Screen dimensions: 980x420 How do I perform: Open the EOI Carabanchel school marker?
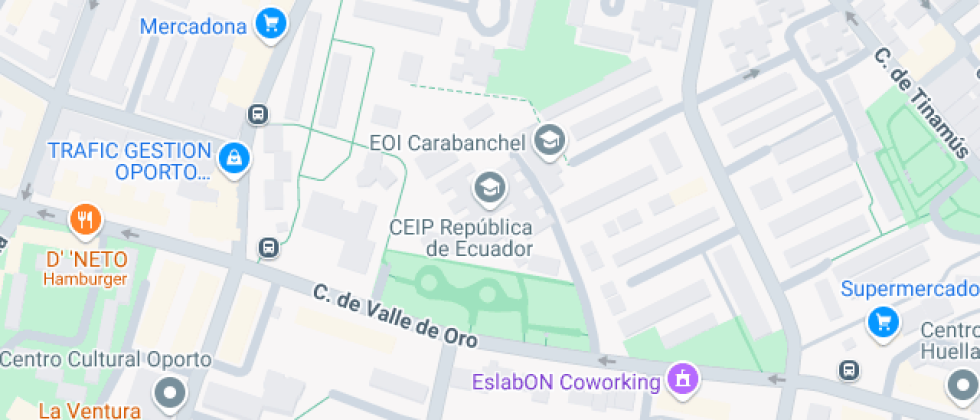(550, 141)
